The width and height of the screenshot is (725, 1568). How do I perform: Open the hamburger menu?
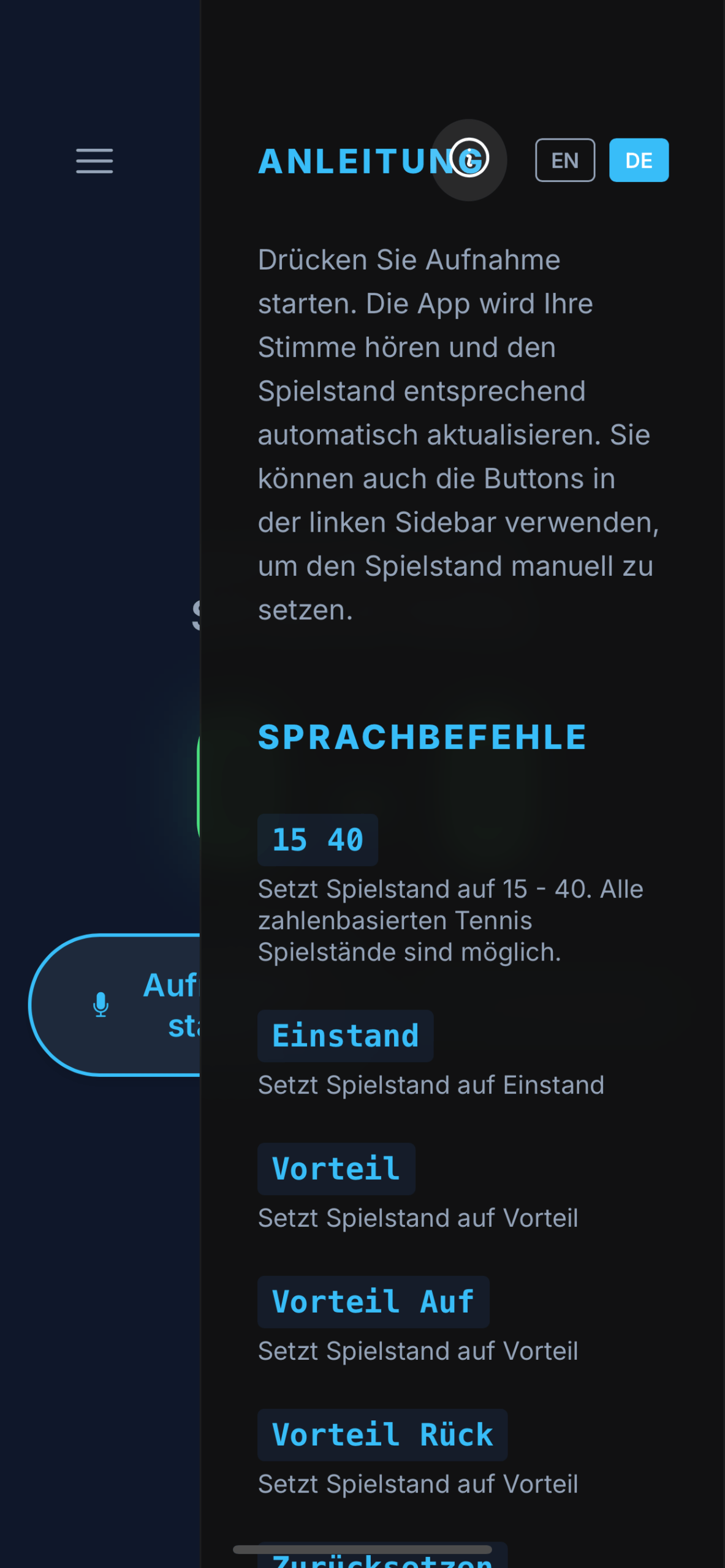click(x=94, y=160)
